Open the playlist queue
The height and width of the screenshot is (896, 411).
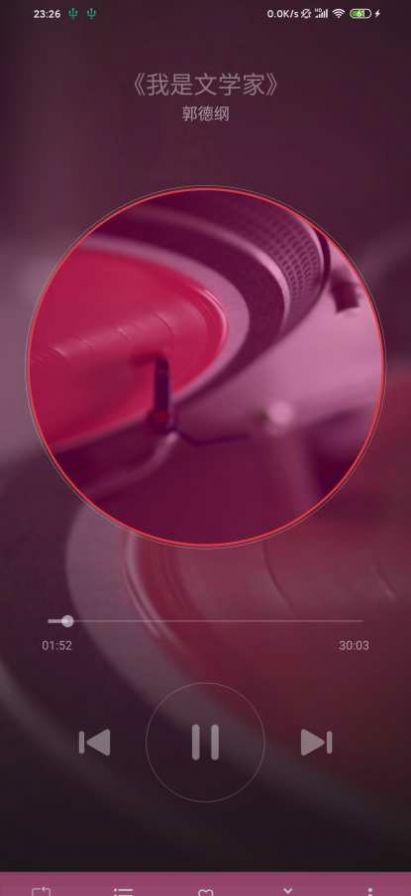(123, 891)
